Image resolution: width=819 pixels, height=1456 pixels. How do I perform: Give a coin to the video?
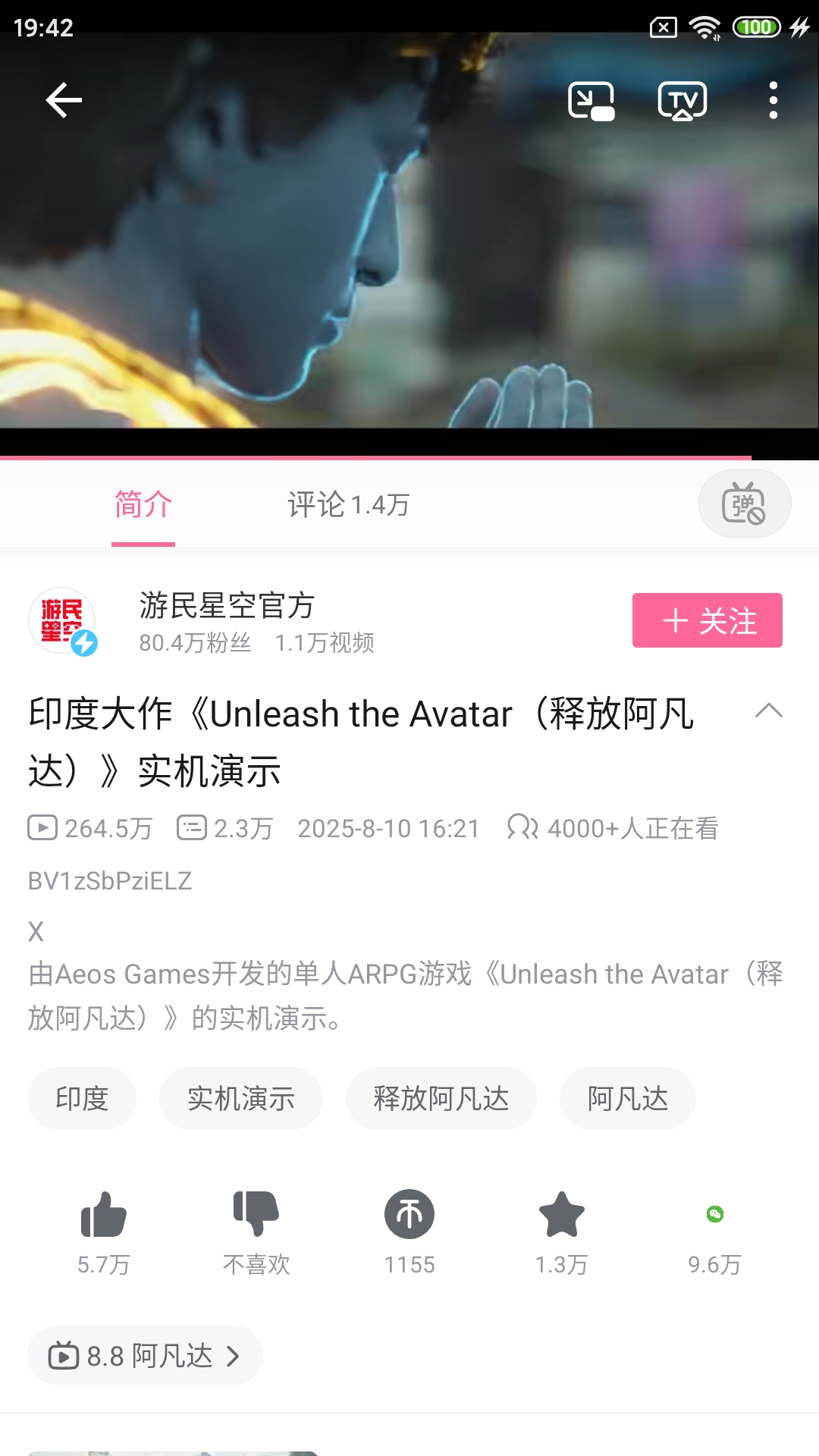click(409, 1215)
